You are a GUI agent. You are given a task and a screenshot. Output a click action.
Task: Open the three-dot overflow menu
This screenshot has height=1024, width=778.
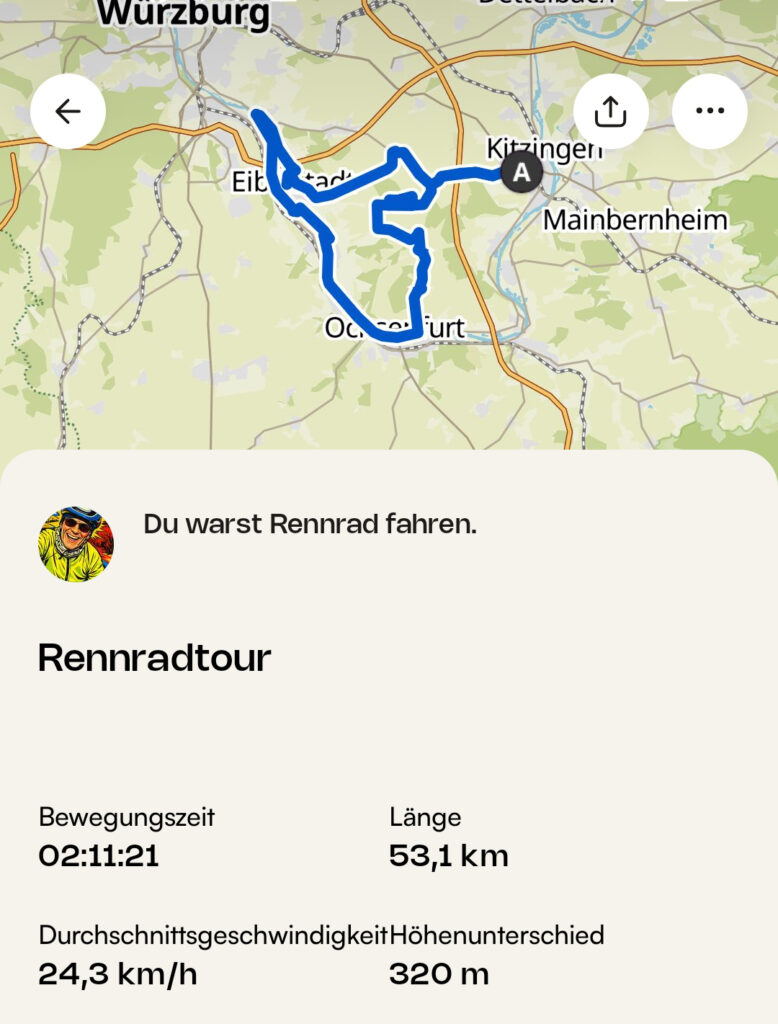[709, 111]
